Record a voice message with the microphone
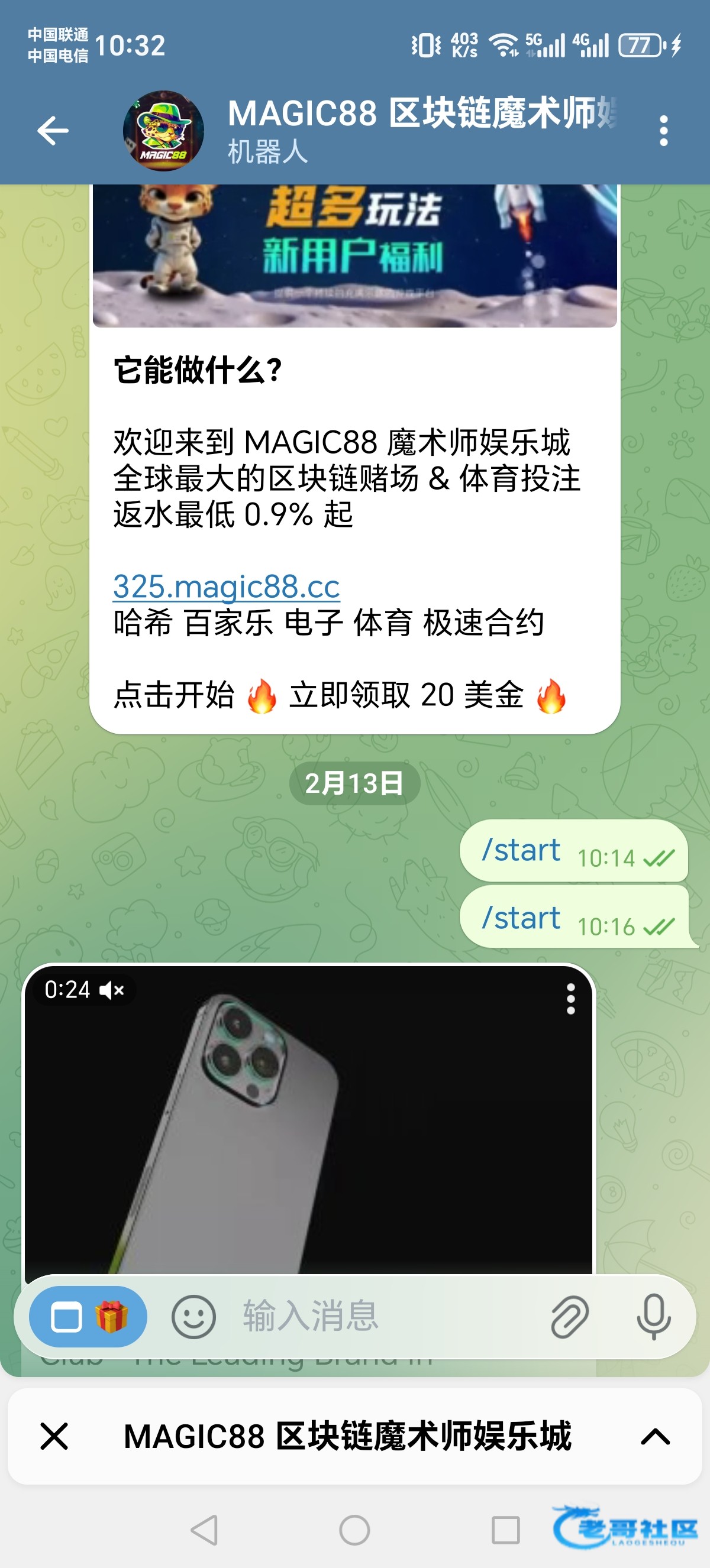 click(653, 1317)
